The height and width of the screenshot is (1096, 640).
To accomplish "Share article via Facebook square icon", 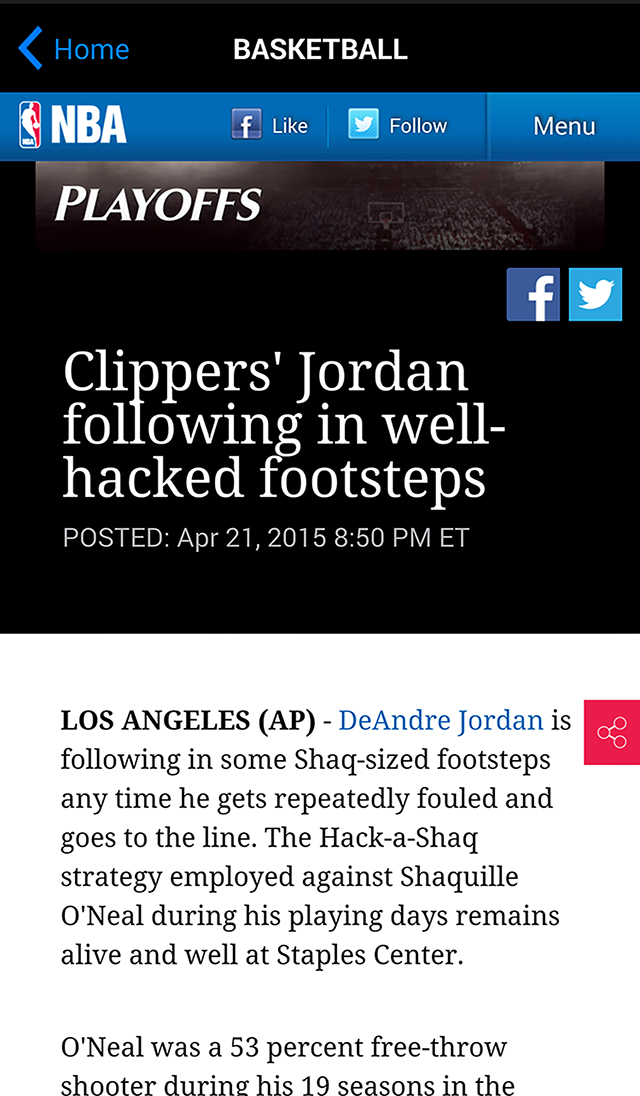I will pos(533,295).
